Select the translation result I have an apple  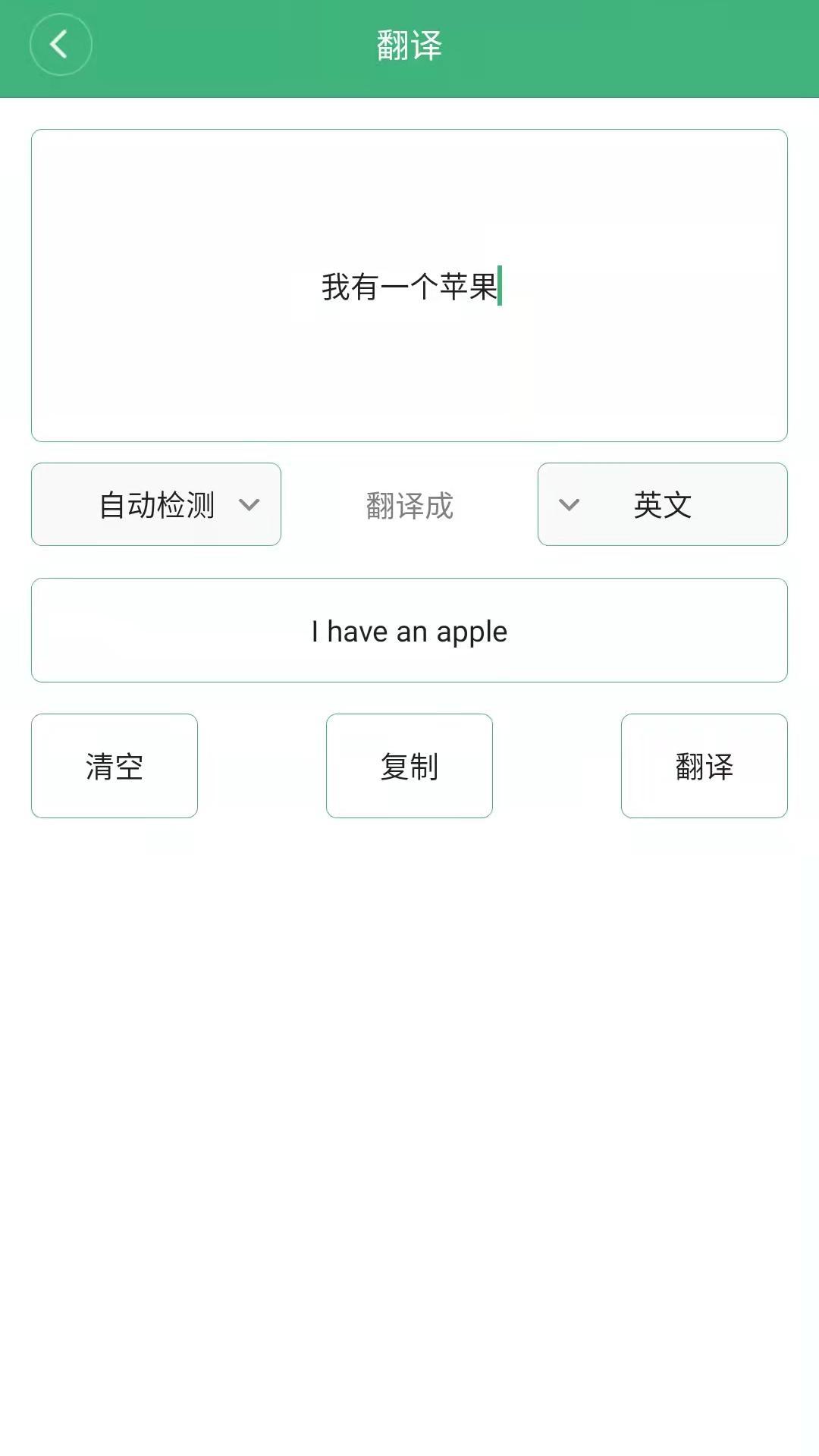(x=409, y=630)
